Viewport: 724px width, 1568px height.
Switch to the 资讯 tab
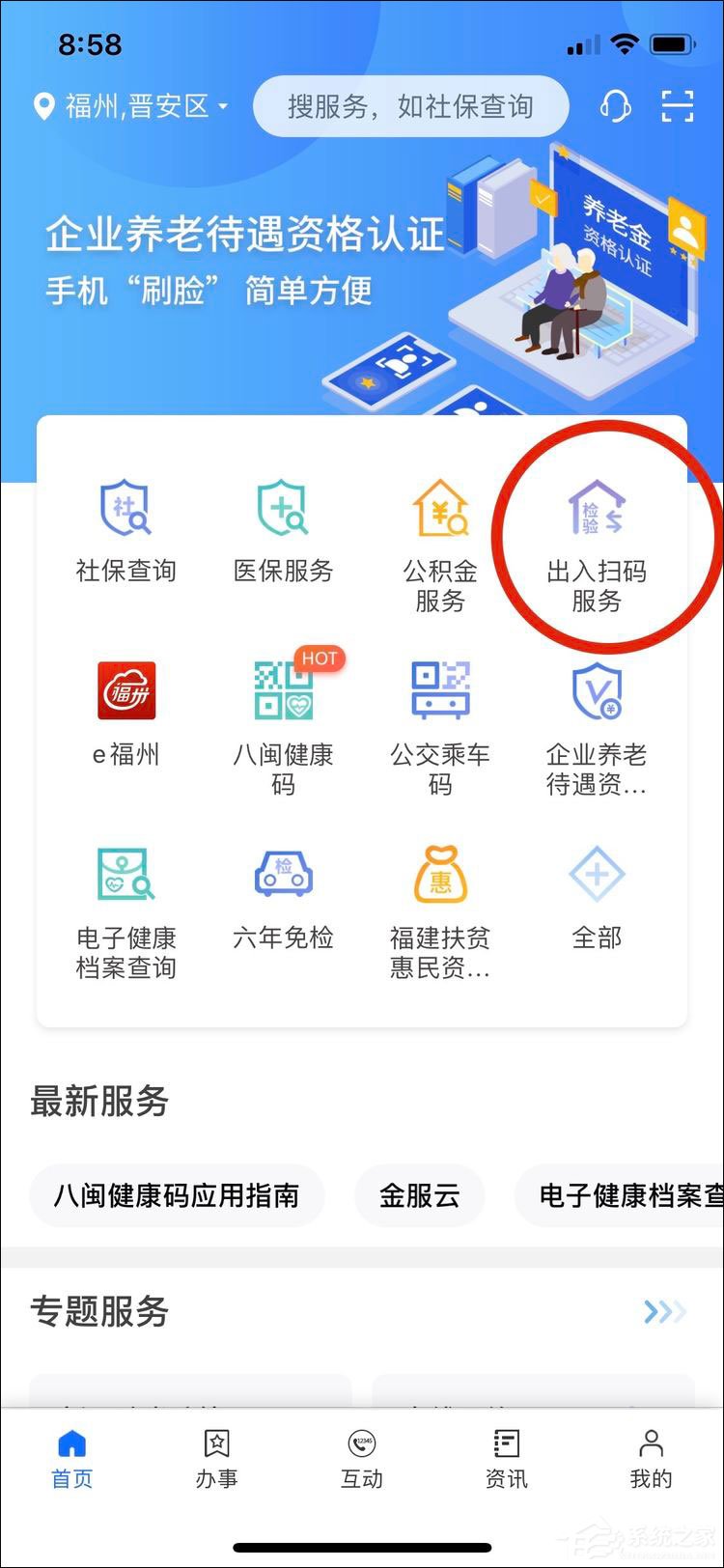pyautogui.click(x=506, y=1458)
